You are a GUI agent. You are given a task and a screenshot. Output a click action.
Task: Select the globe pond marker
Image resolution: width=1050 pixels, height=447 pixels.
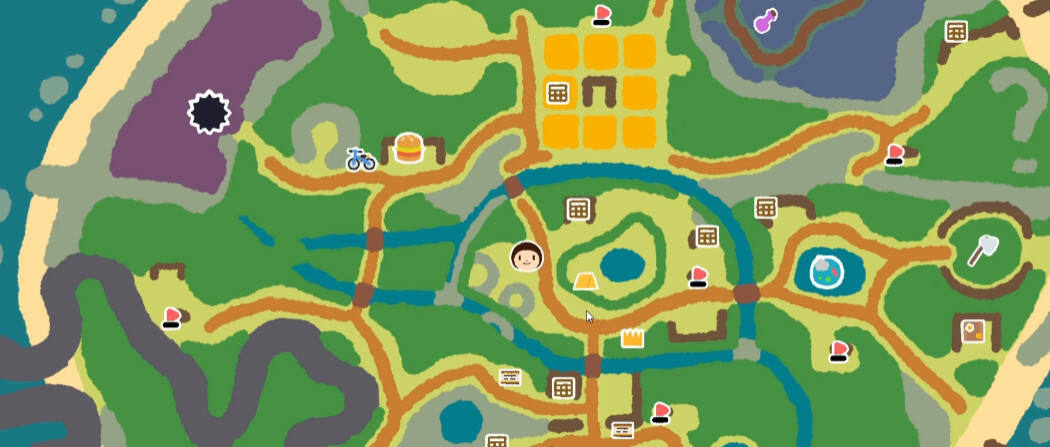(825, 270)
